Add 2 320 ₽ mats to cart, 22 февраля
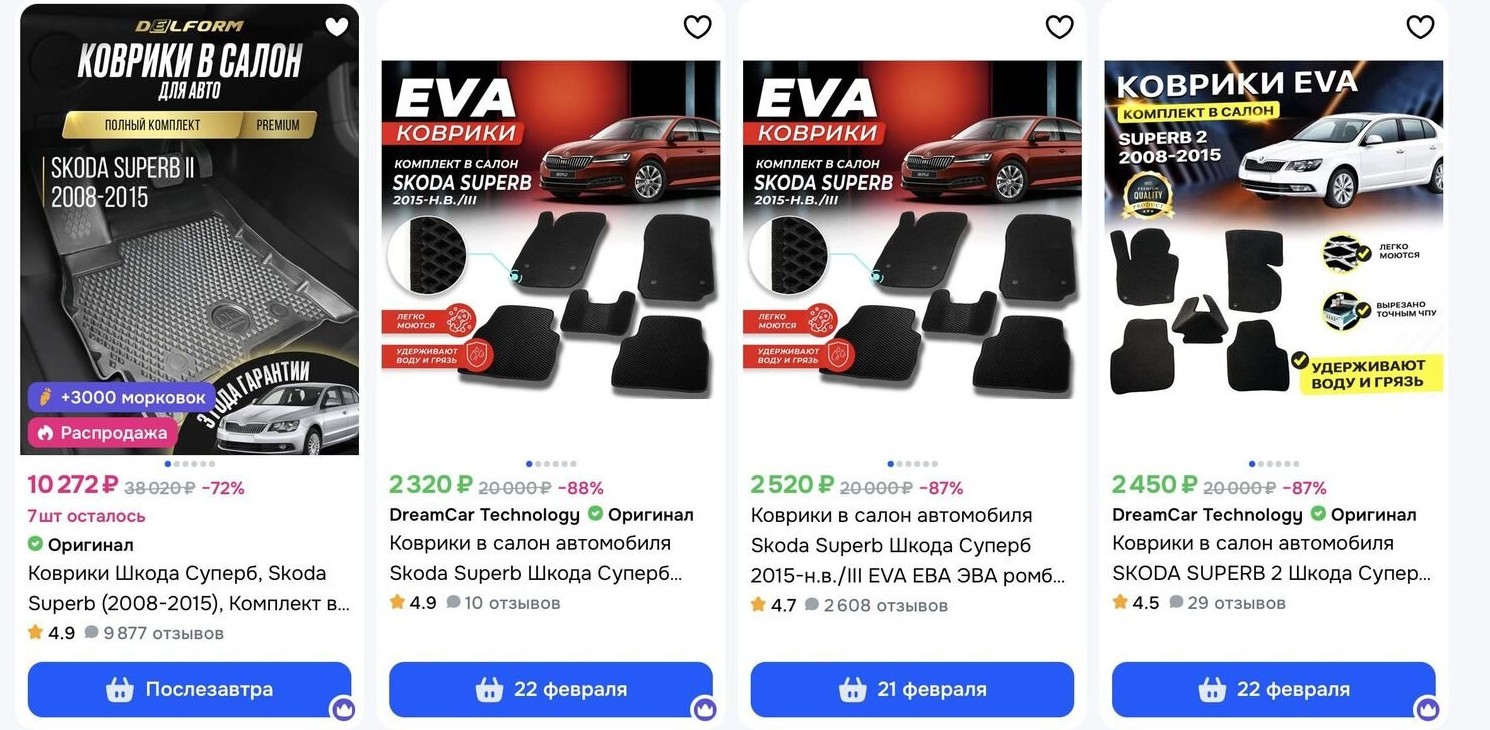Screen dimensions: 1490x730 (550, 689)
